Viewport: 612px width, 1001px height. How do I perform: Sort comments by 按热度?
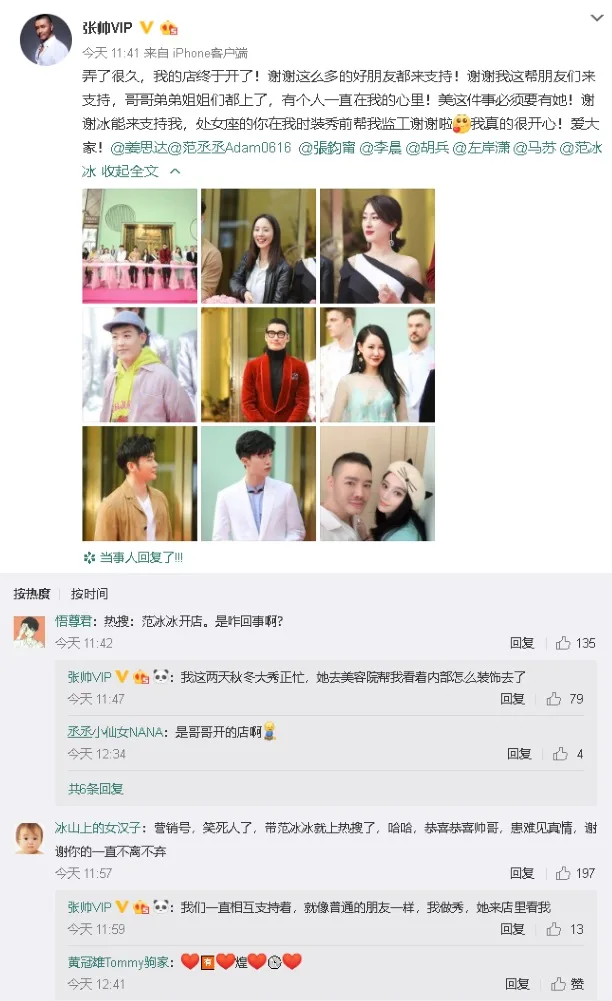33,593
